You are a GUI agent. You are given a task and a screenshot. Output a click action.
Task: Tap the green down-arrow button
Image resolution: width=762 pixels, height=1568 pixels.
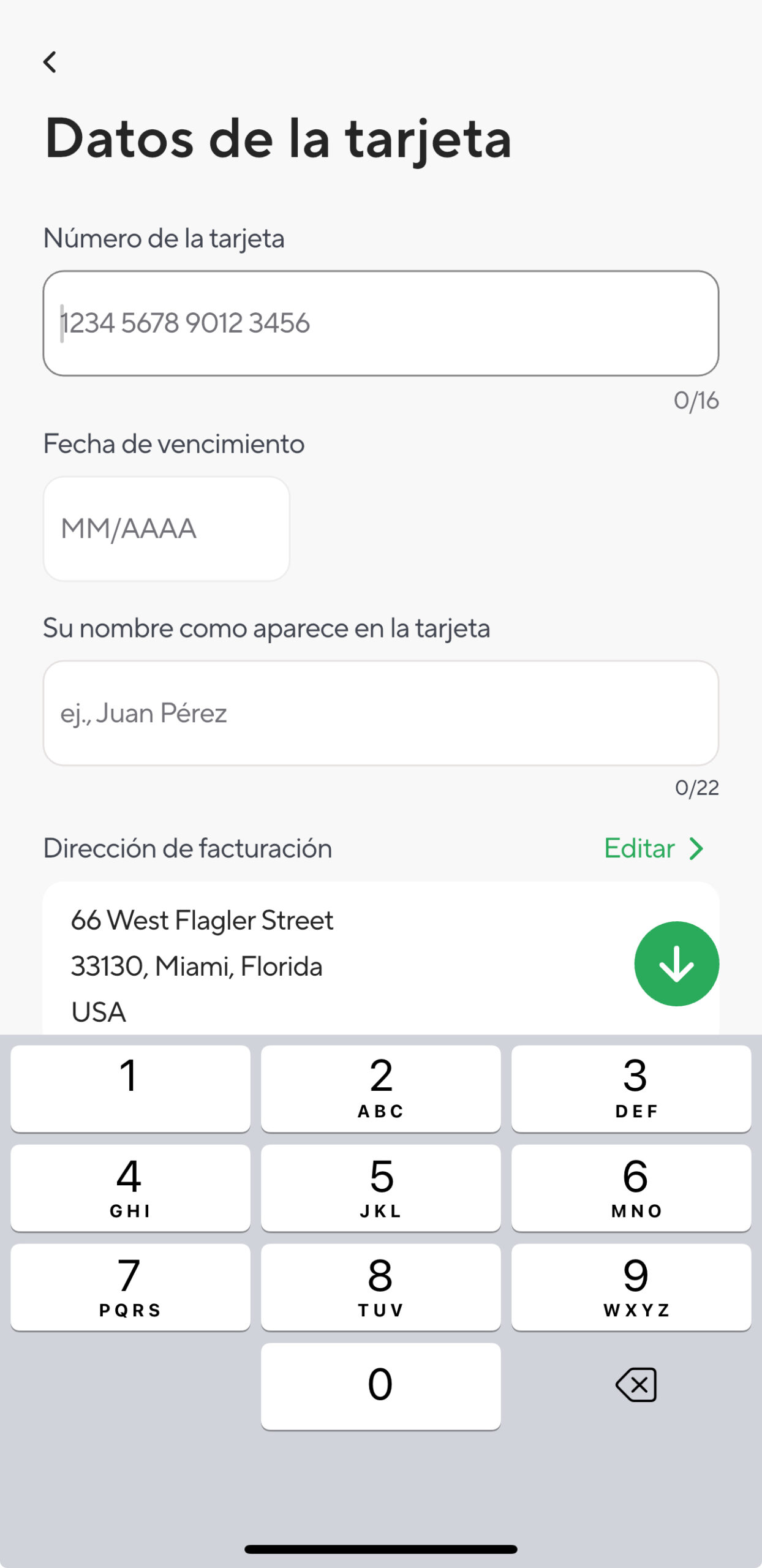676,963
